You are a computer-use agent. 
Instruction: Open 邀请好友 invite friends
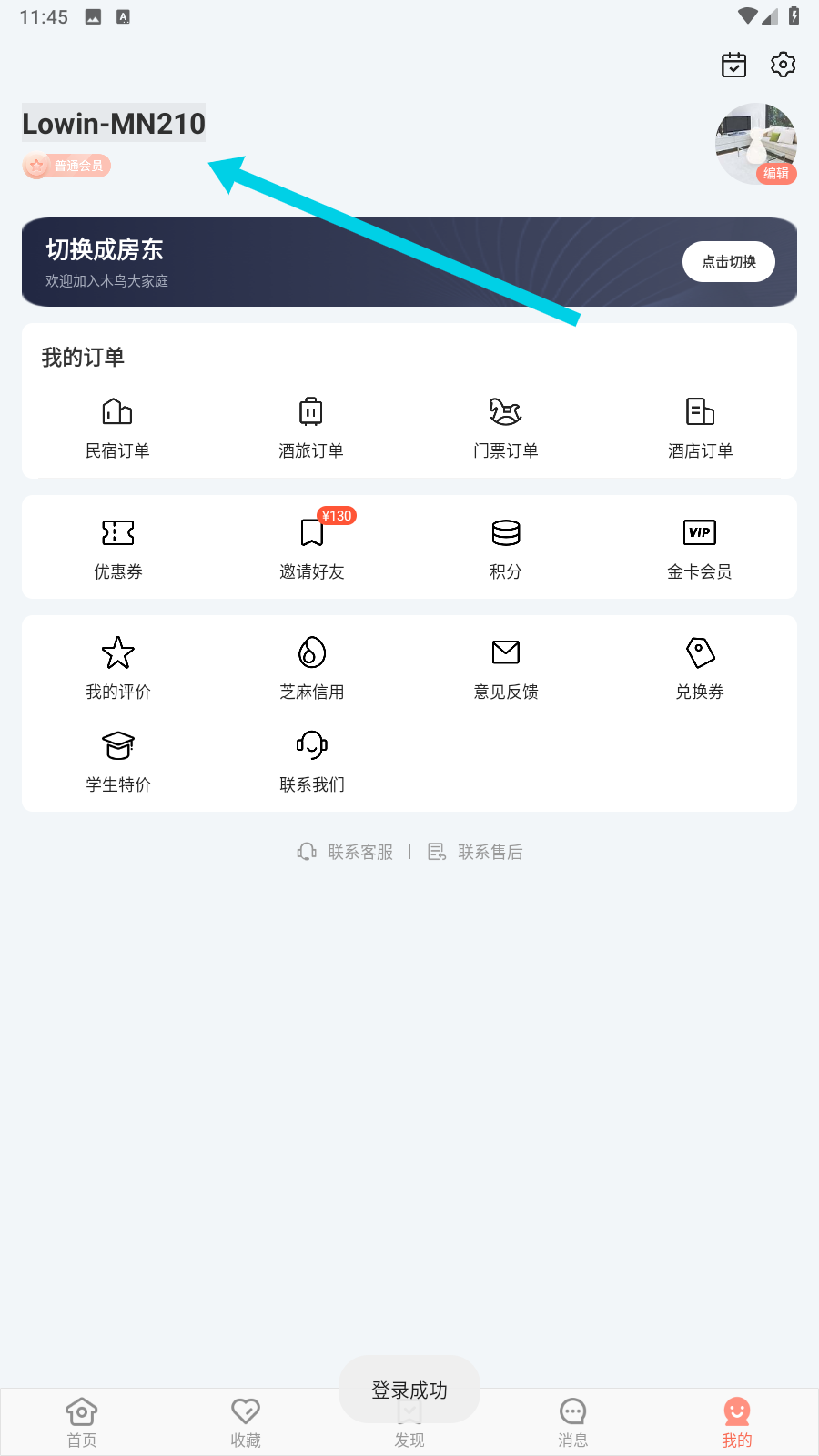coord(312,549)
